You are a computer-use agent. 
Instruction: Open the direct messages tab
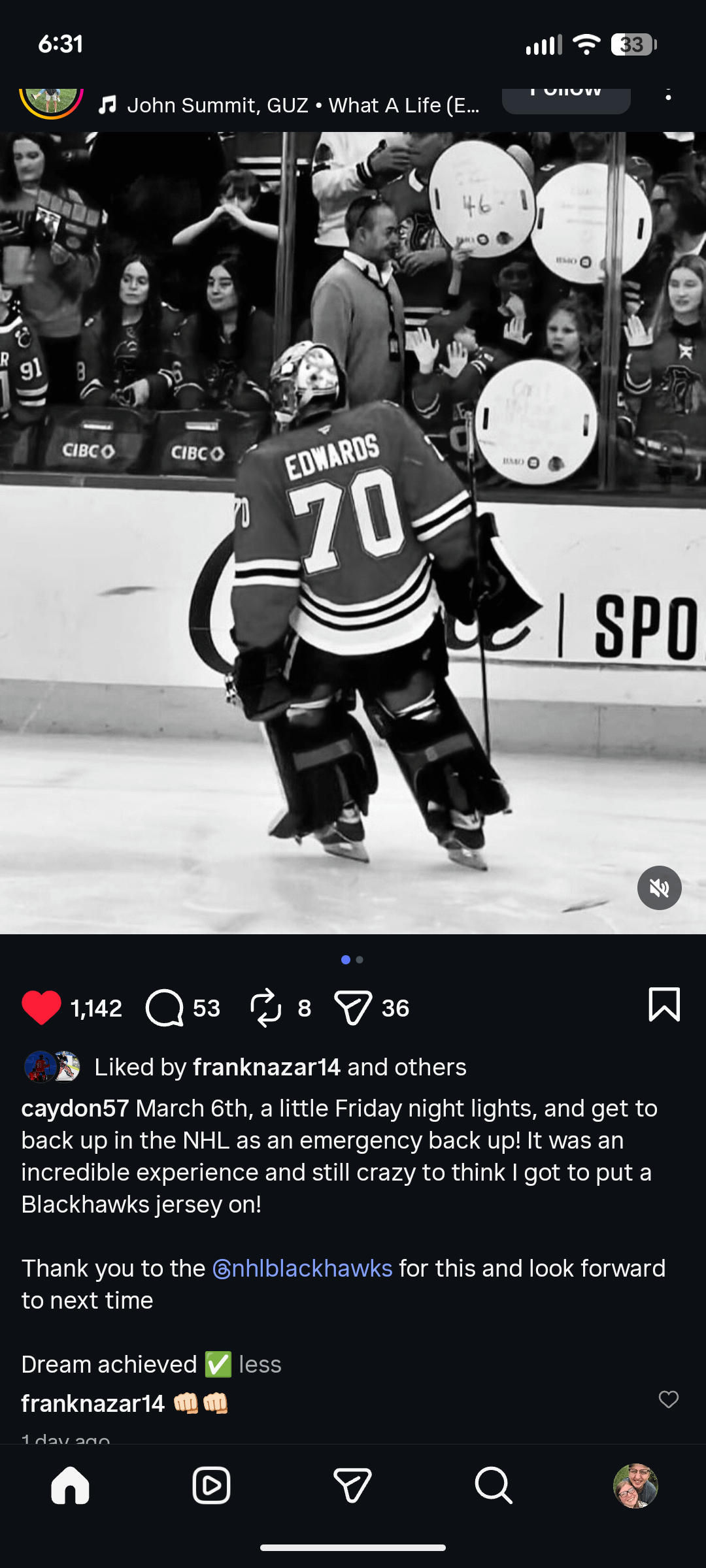352,1486
